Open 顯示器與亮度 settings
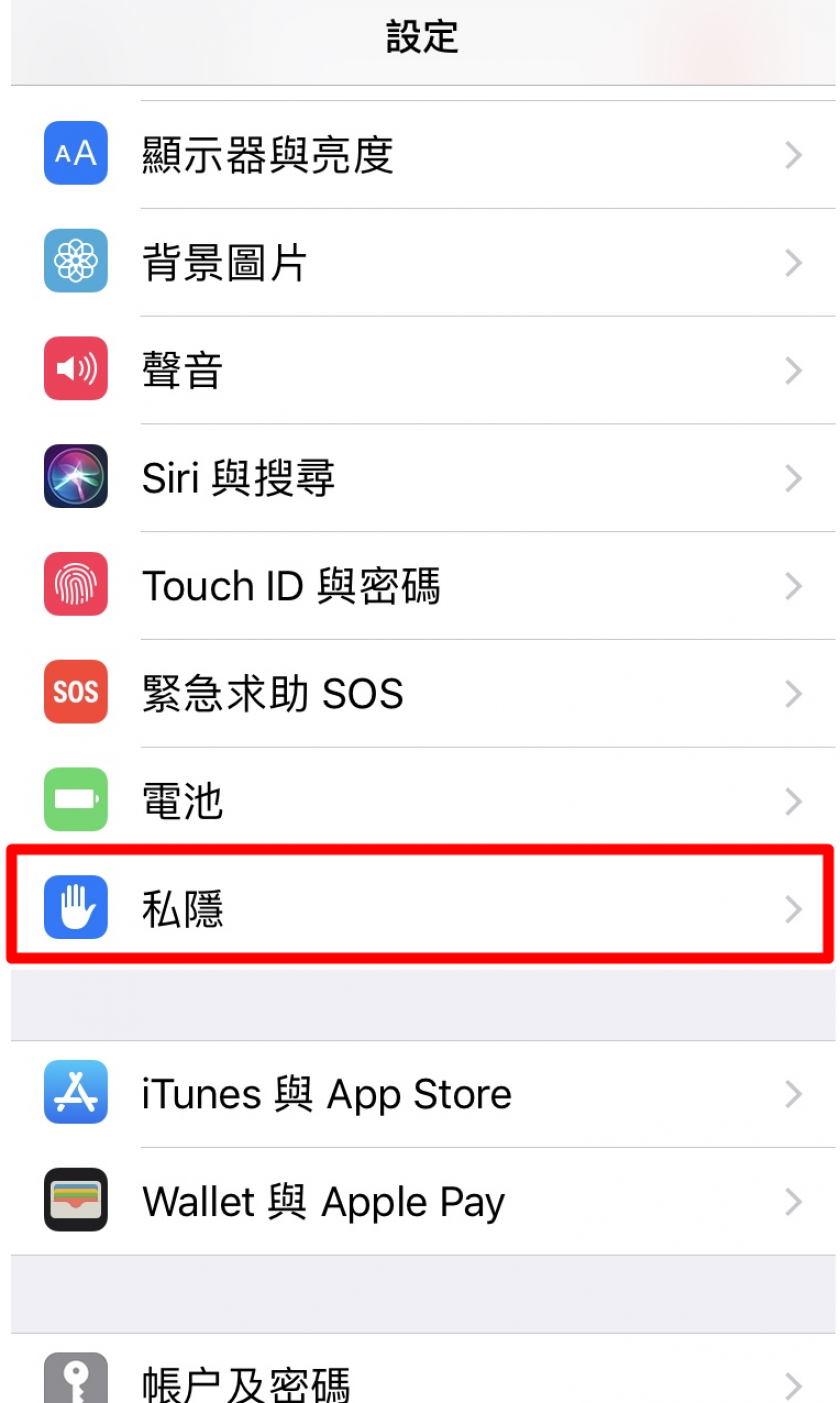The image size is (840, 1403). pos(420,154)
